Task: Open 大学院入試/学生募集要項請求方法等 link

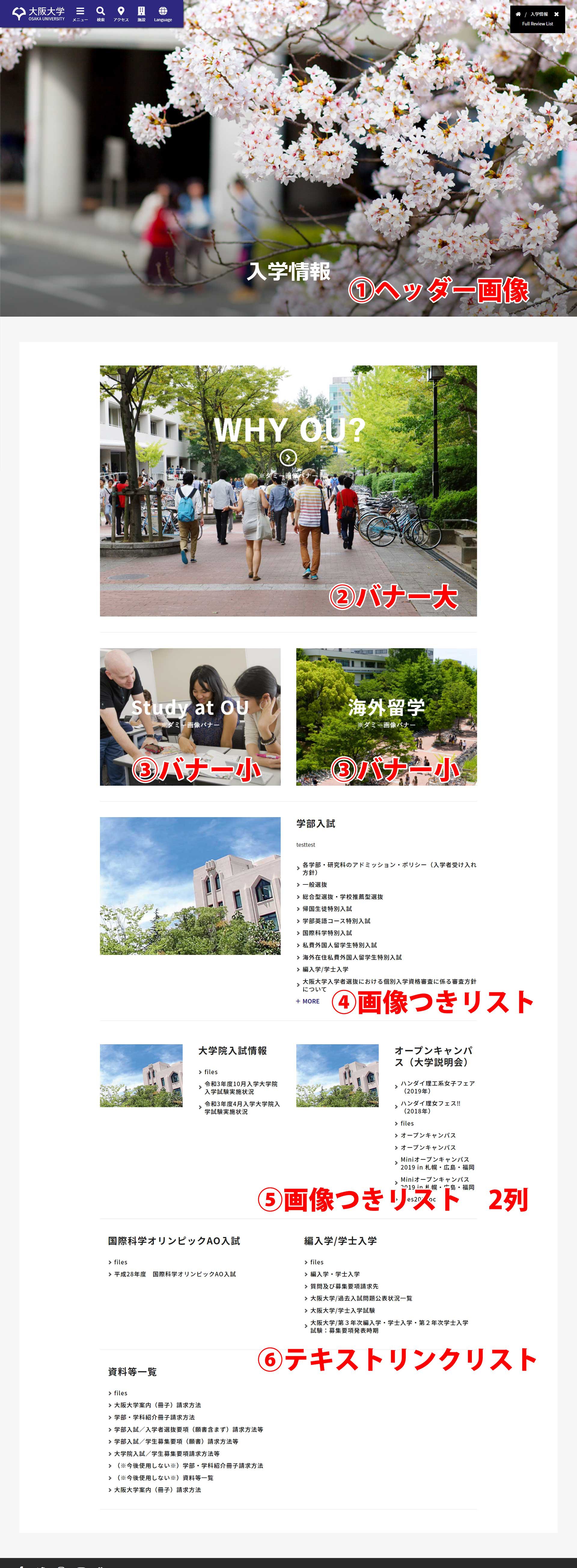Action: [167, 1454]
